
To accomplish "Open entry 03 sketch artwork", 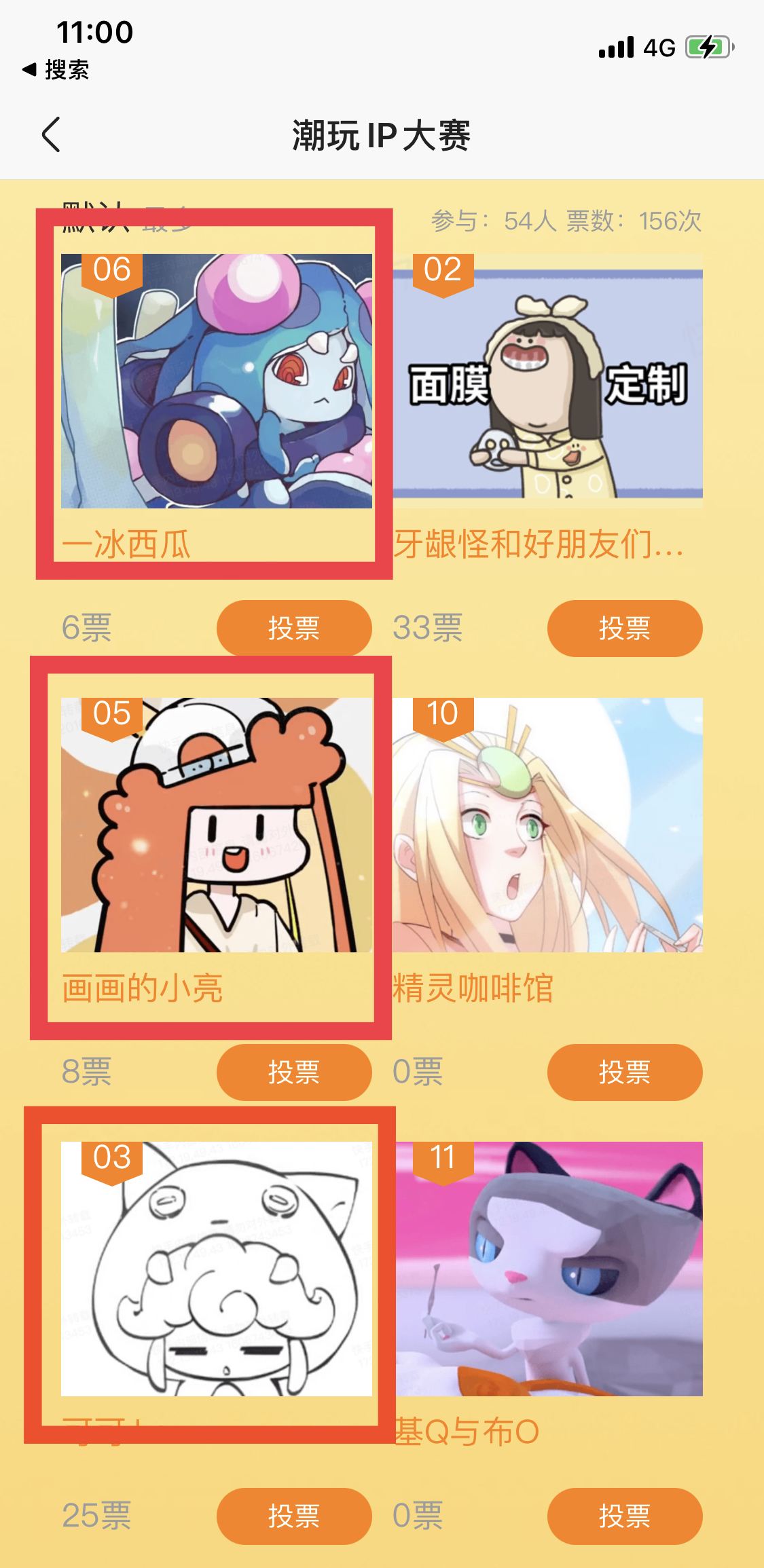I will [x=216, y=1268].
